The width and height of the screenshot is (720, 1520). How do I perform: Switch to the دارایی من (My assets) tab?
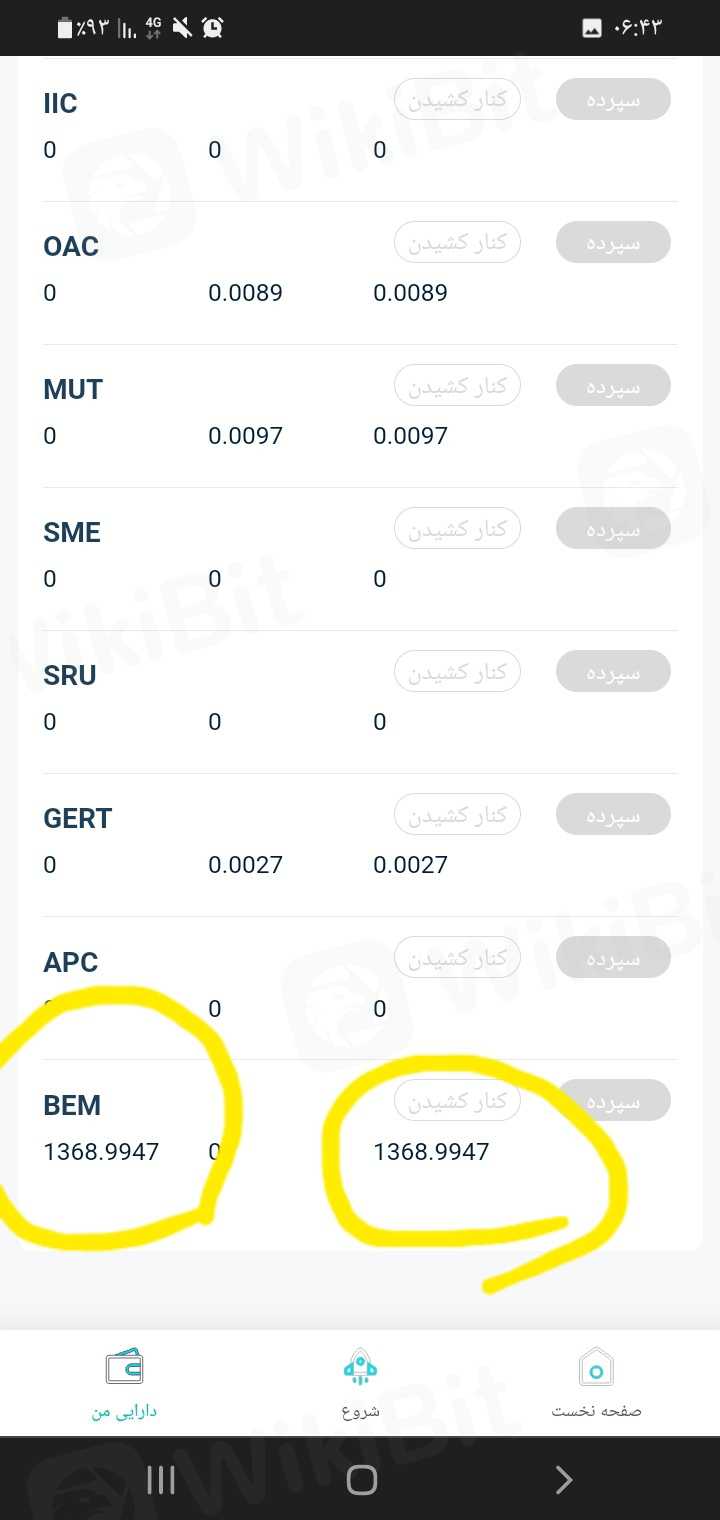tap(124, 1384)
